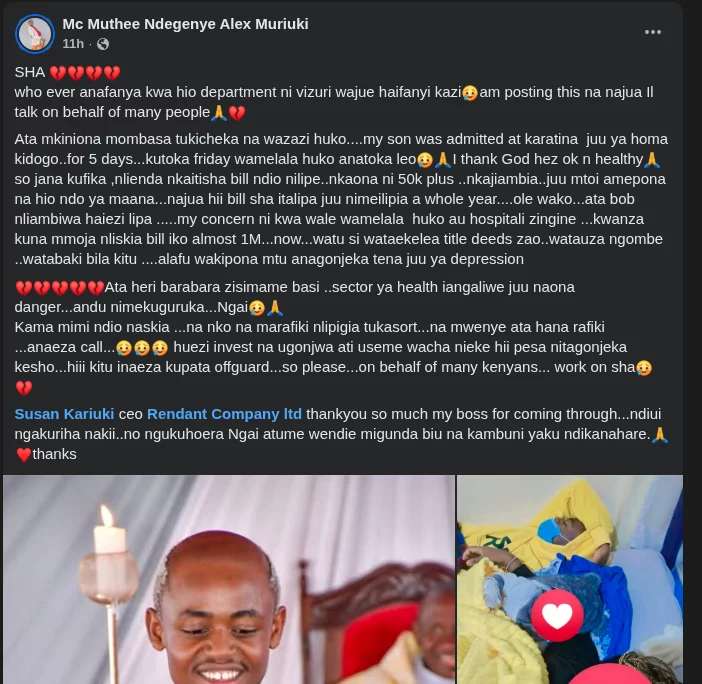The height and width of the screenshot is (684, 702).
Task: Open the Rendant Company ltd page link
Action: click(224, 414)
